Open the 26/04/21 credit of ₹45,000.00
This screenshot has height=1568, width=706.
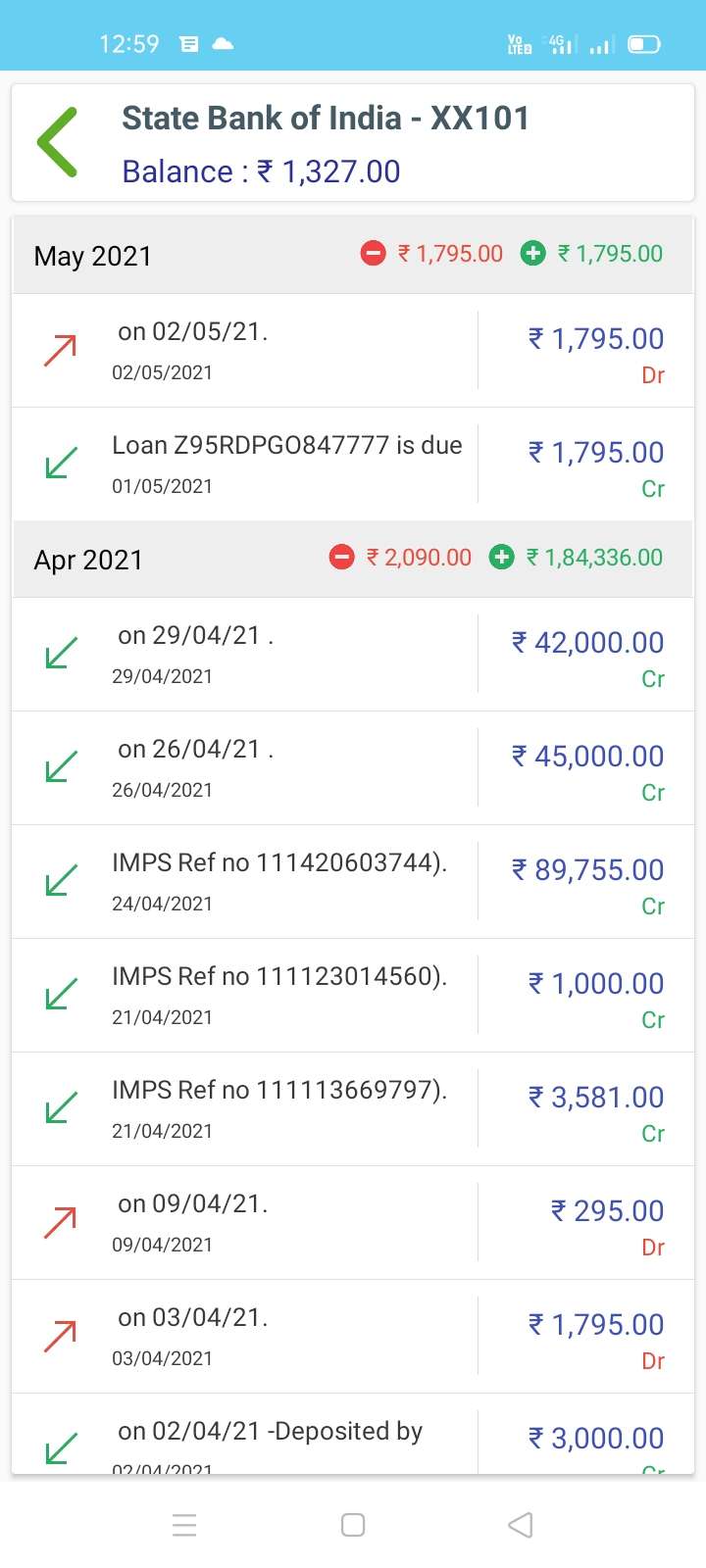click(352, 768)
